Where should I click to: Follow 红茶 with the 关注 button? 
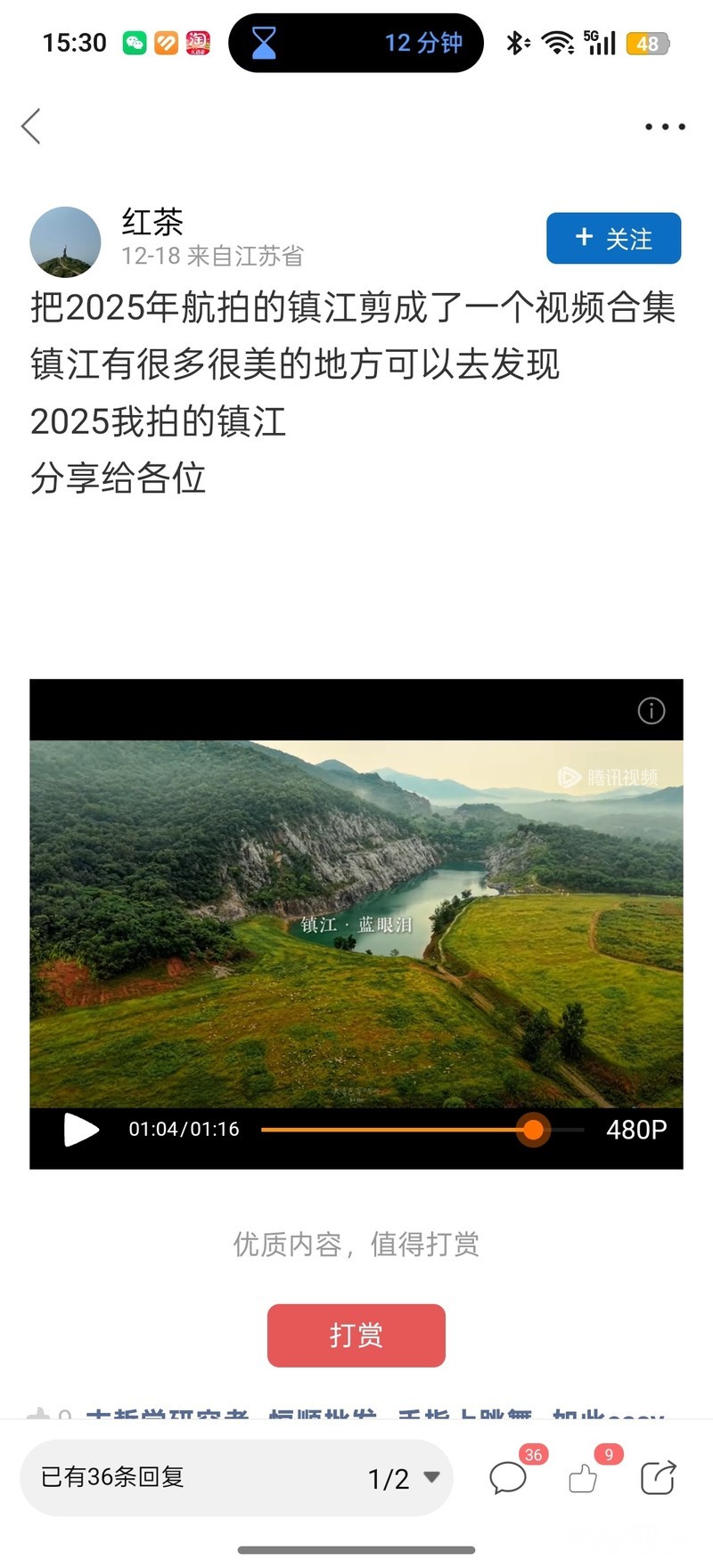[x=613, y=239]
